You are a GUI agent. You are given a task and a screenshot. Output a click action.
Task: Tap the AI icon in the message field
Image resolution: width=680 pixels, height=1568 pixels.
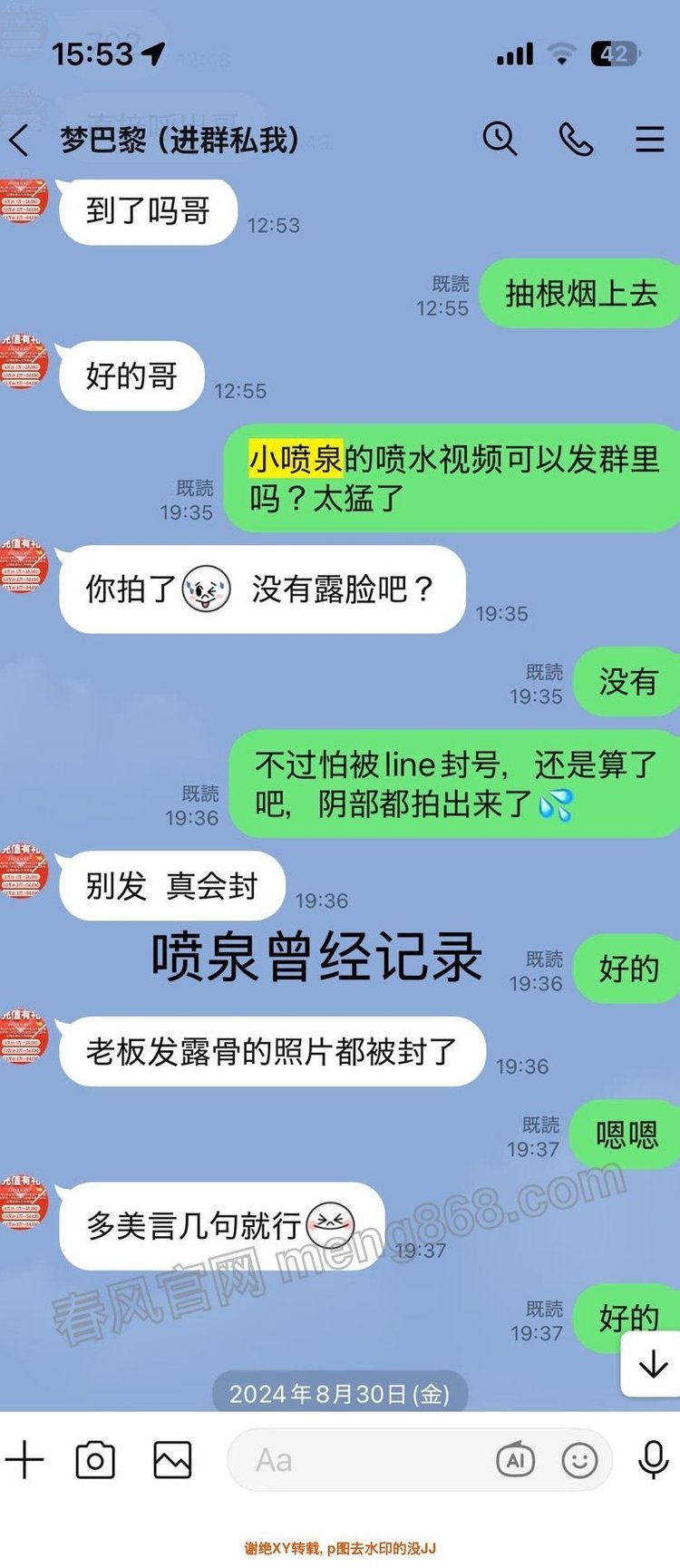[x=516, y=1460]
